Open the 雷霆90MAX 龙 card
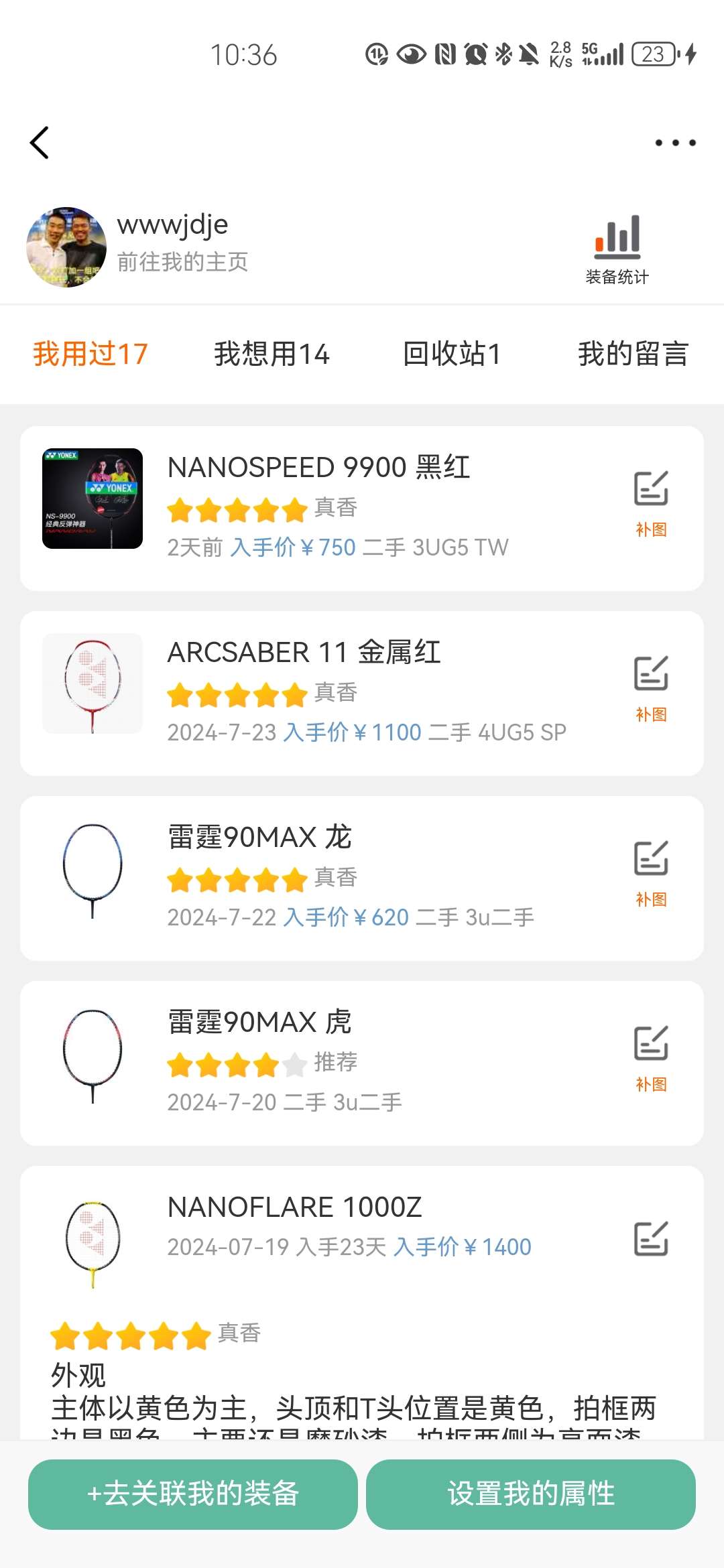 tap(259, 838)
